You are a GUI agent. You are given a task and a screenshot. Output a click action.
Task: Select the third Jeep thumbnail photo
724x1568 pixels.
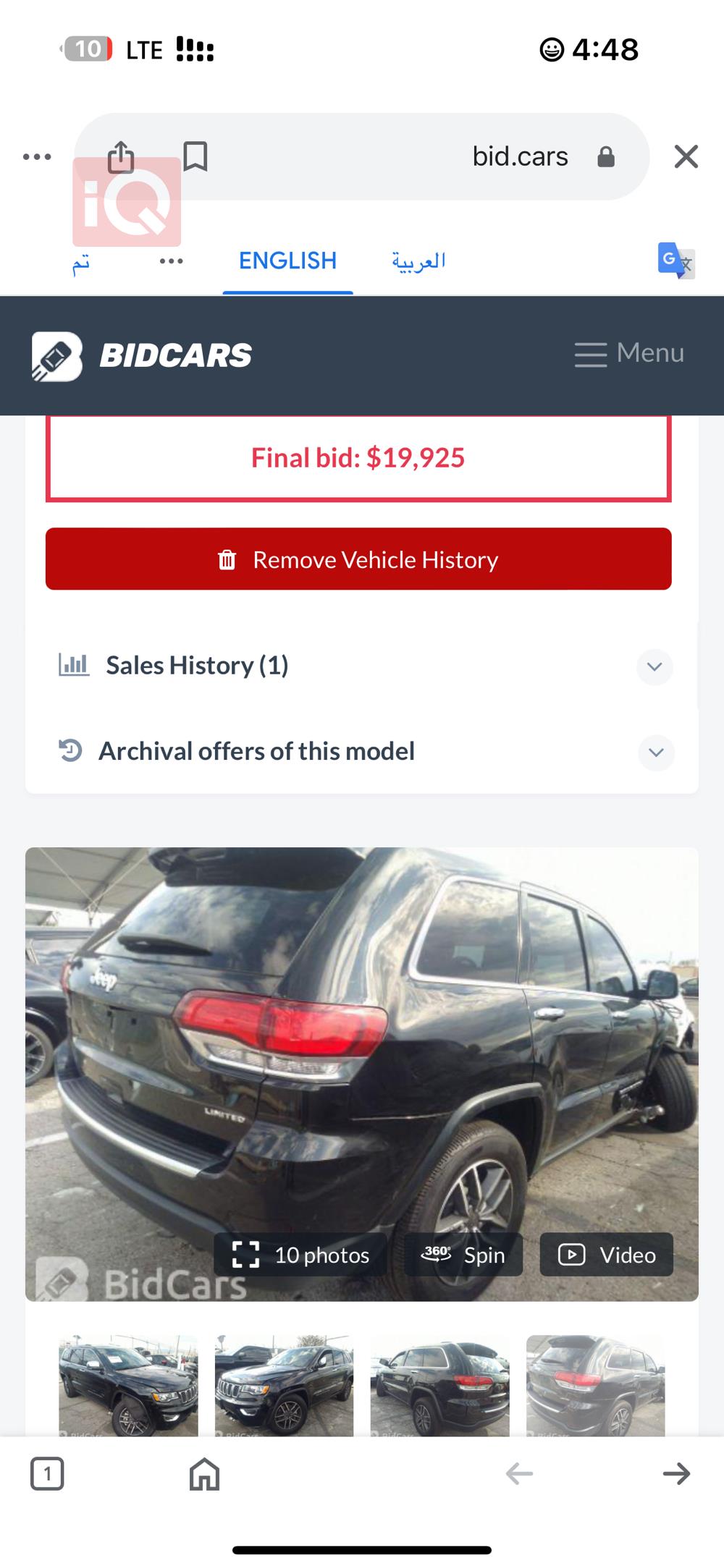point(439,1385)
